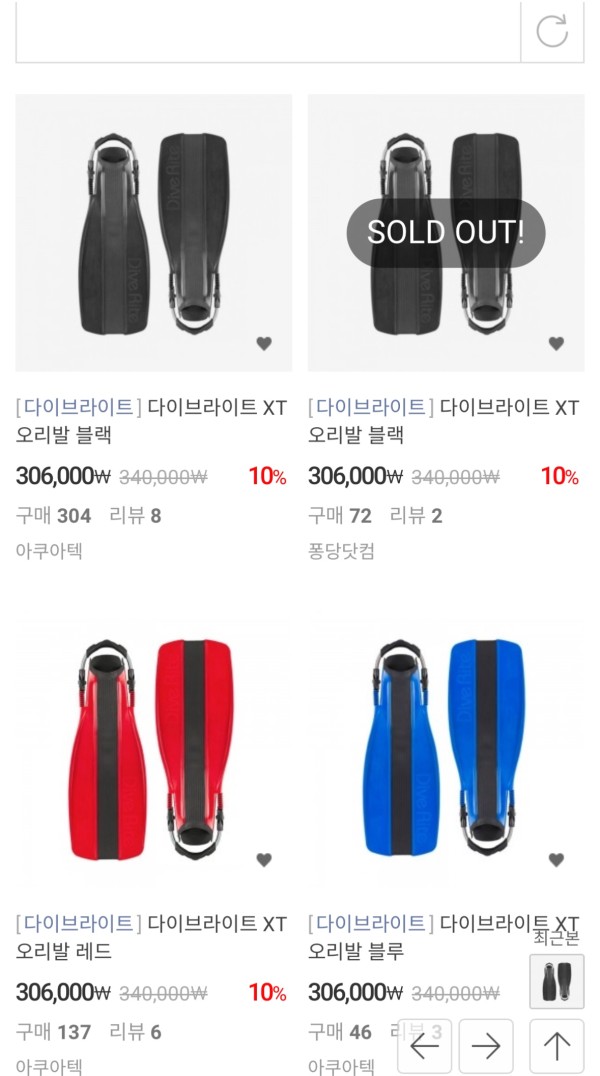The height and width of the screenshot is (1076, 600).
Task: Like the sold-out black fins
Action: pyautogui.click(x=556, y=343)
